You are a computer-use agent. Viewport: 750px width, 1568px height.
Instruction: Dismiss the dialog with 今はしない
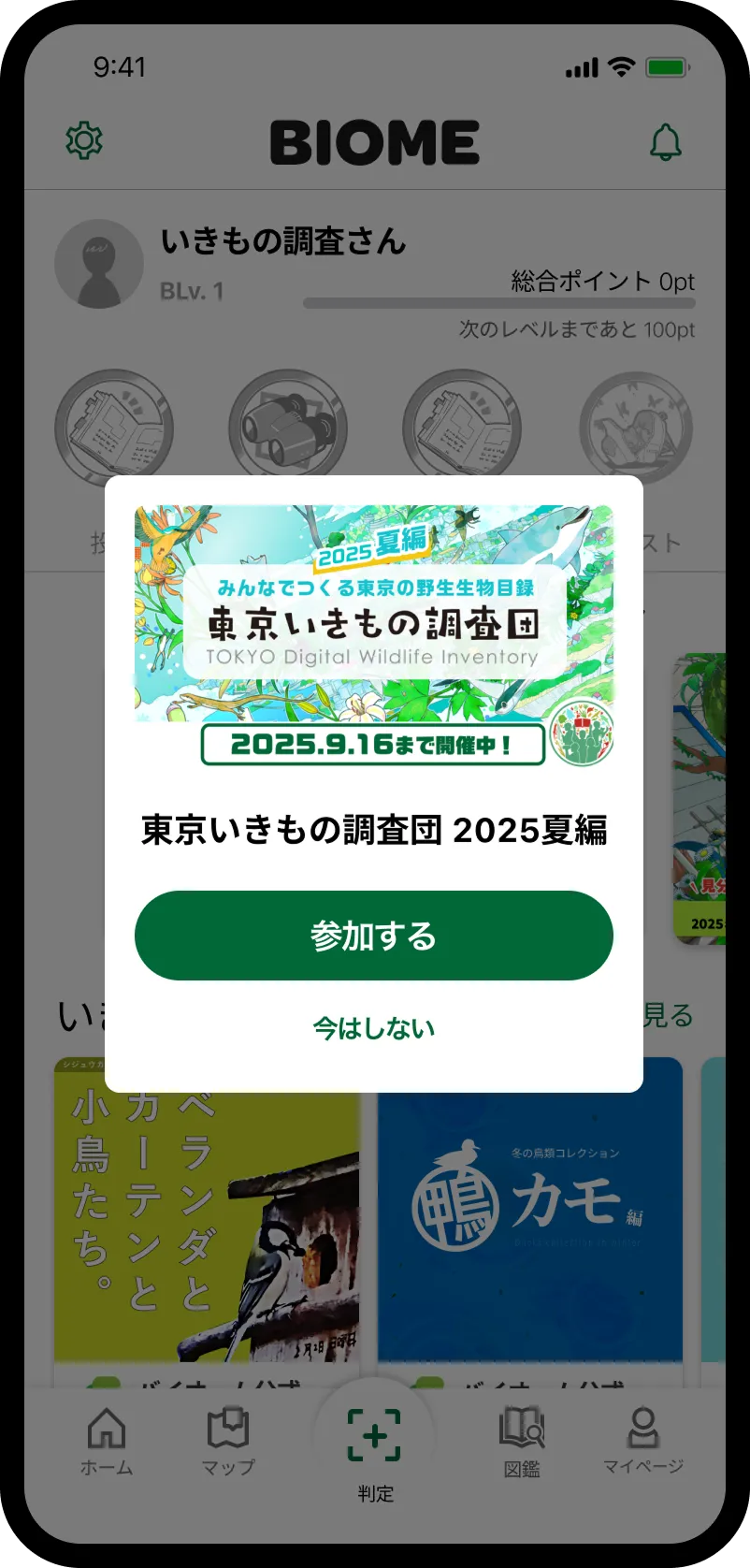[374, 1028]
